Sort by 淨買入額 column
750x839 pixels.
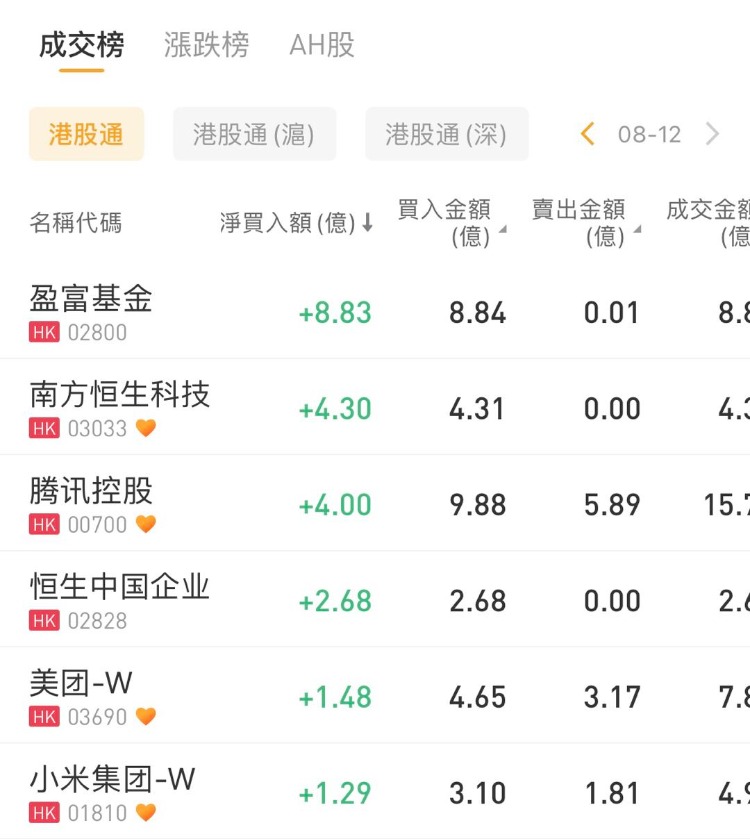click(296, 223)
